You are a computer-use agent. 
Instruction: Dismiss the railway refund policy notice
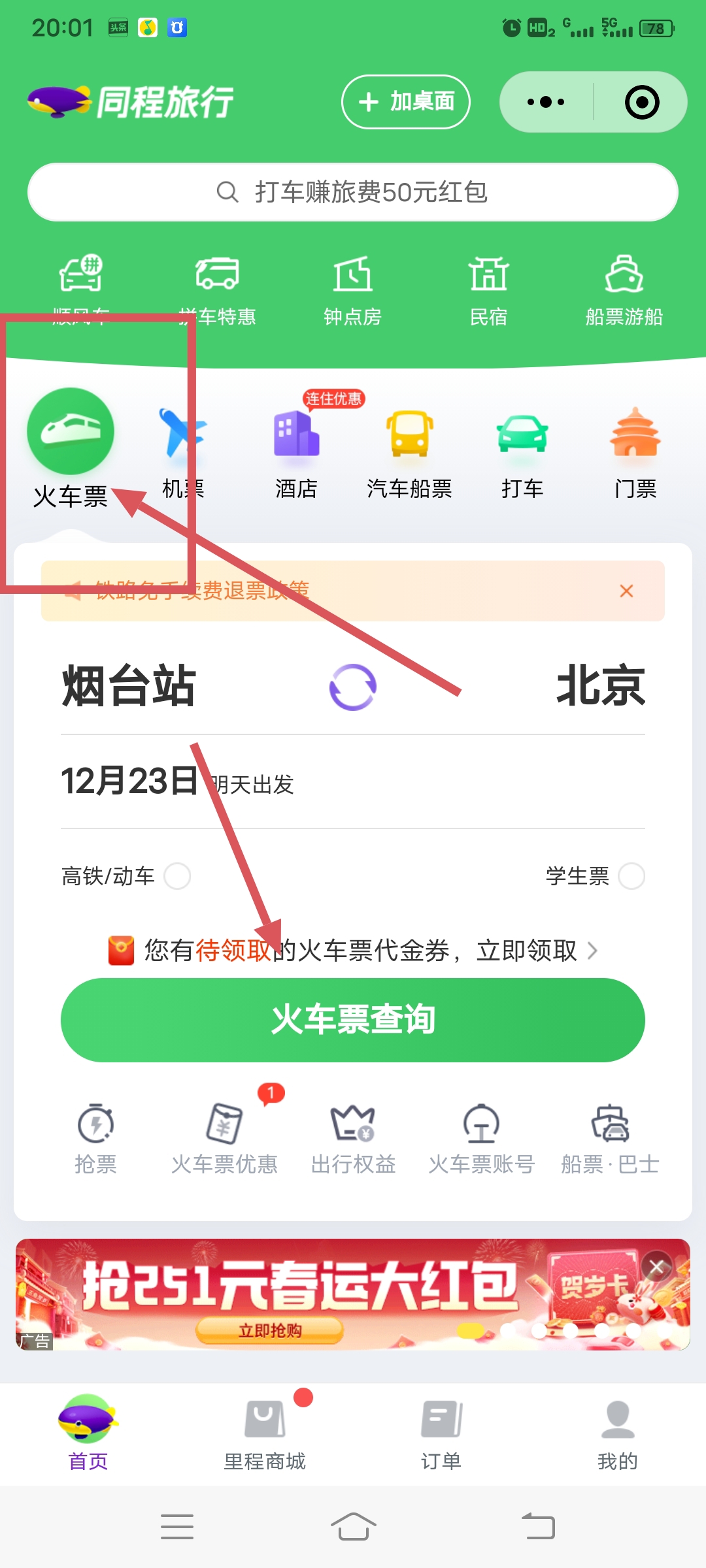pyautogui.click(x=626, y=591)
